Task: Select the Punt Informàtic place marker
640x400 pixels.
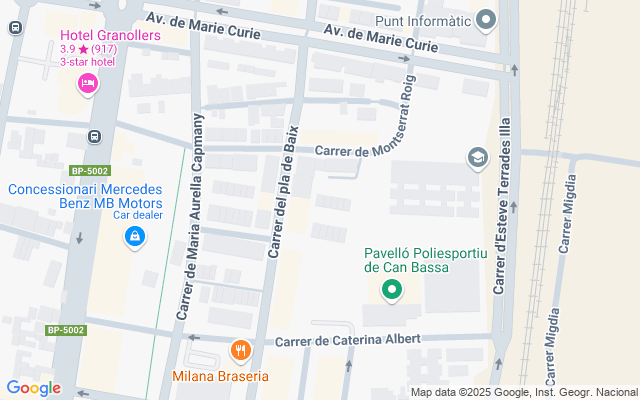Action: tap(486, 19)
